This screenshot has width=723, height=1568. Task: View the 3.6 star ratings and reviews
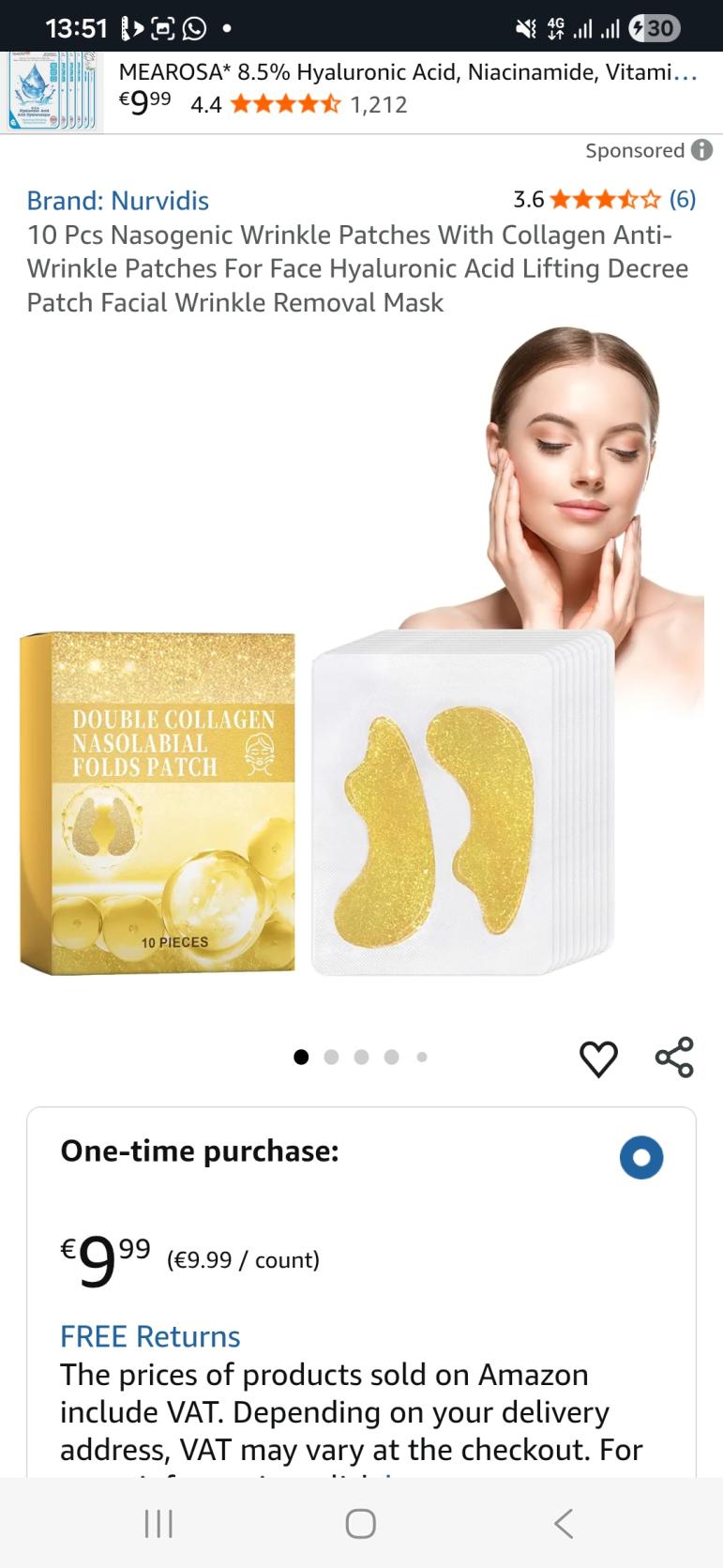pyautogui.click(x=605, y=199)
